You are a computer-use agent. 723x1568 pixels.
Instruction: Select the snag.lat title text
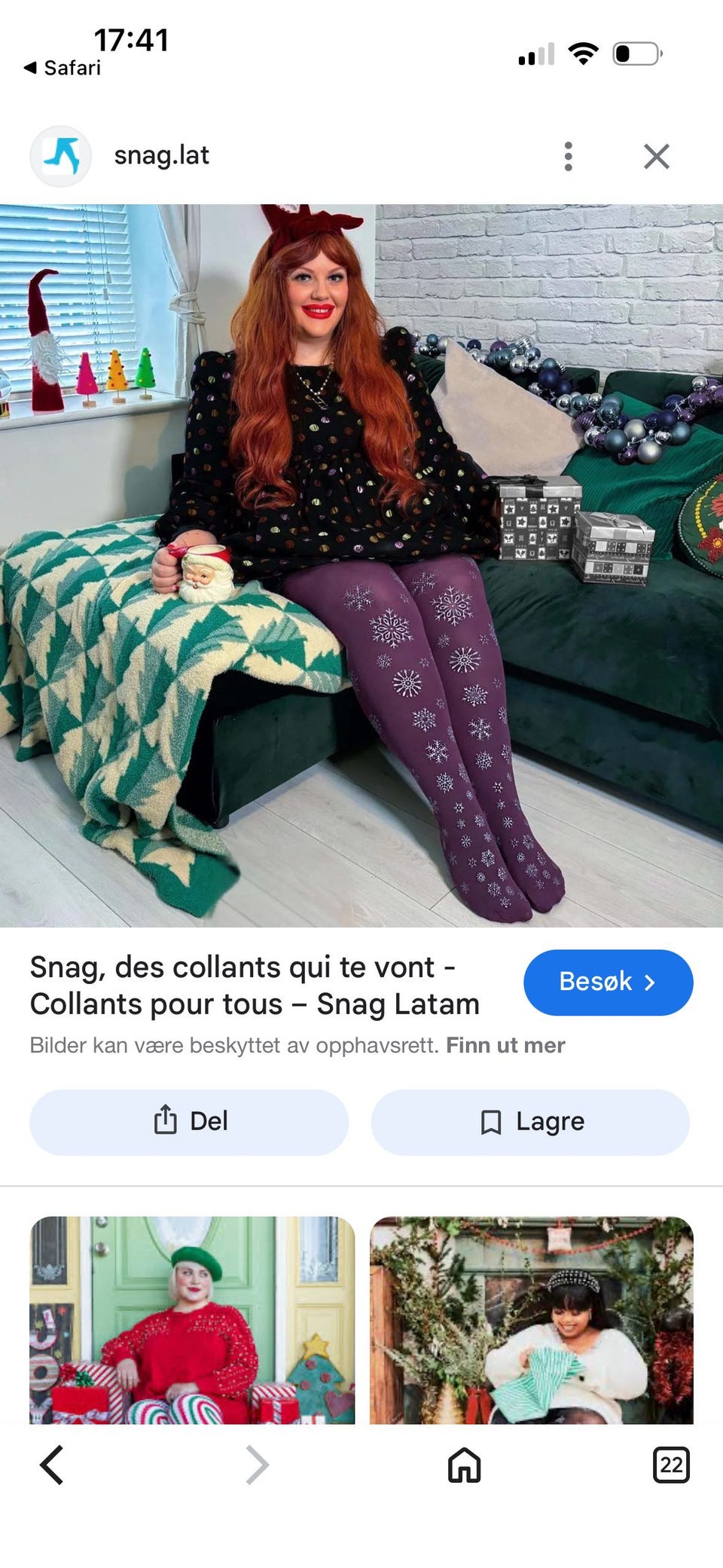coord(163,156)
